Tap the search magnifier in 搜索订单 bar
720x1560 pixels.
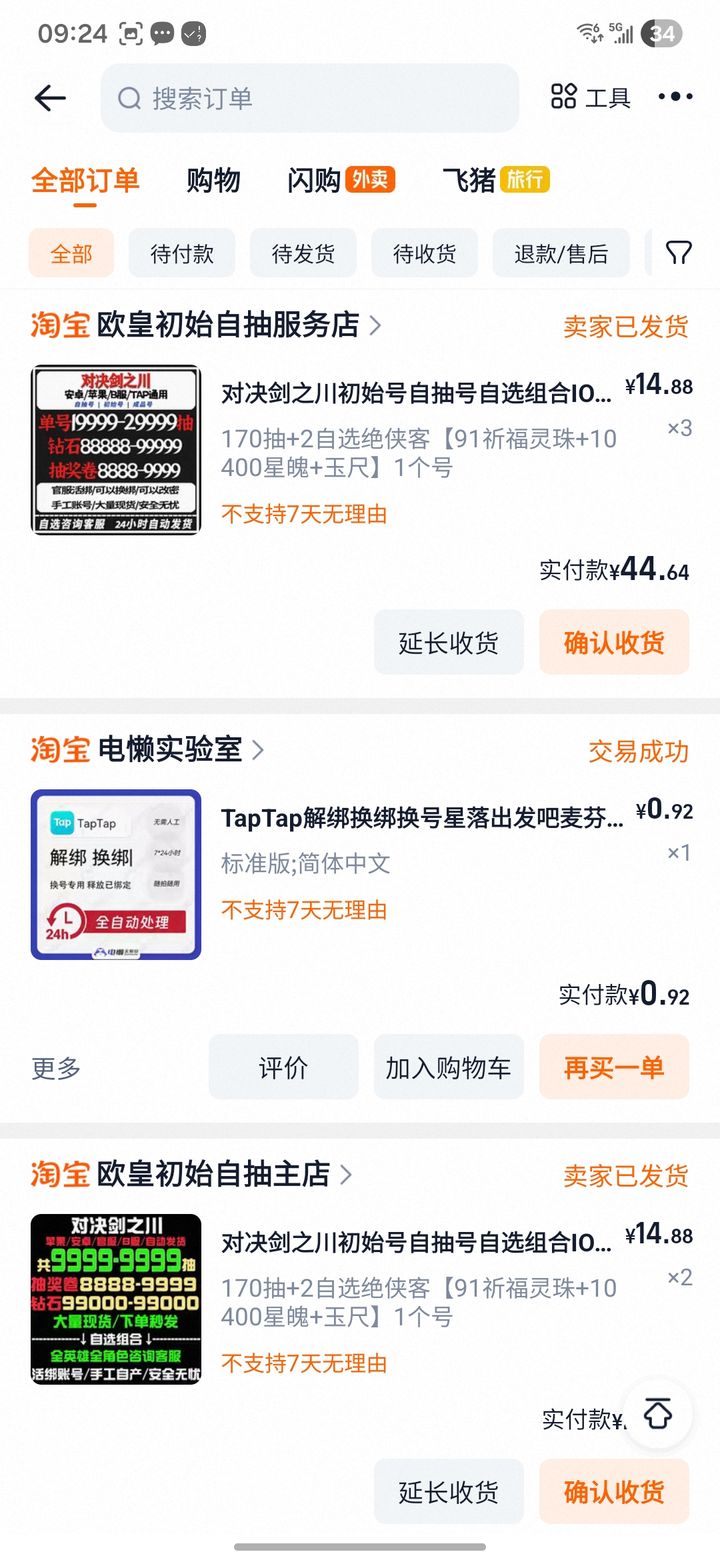(129, 97)
